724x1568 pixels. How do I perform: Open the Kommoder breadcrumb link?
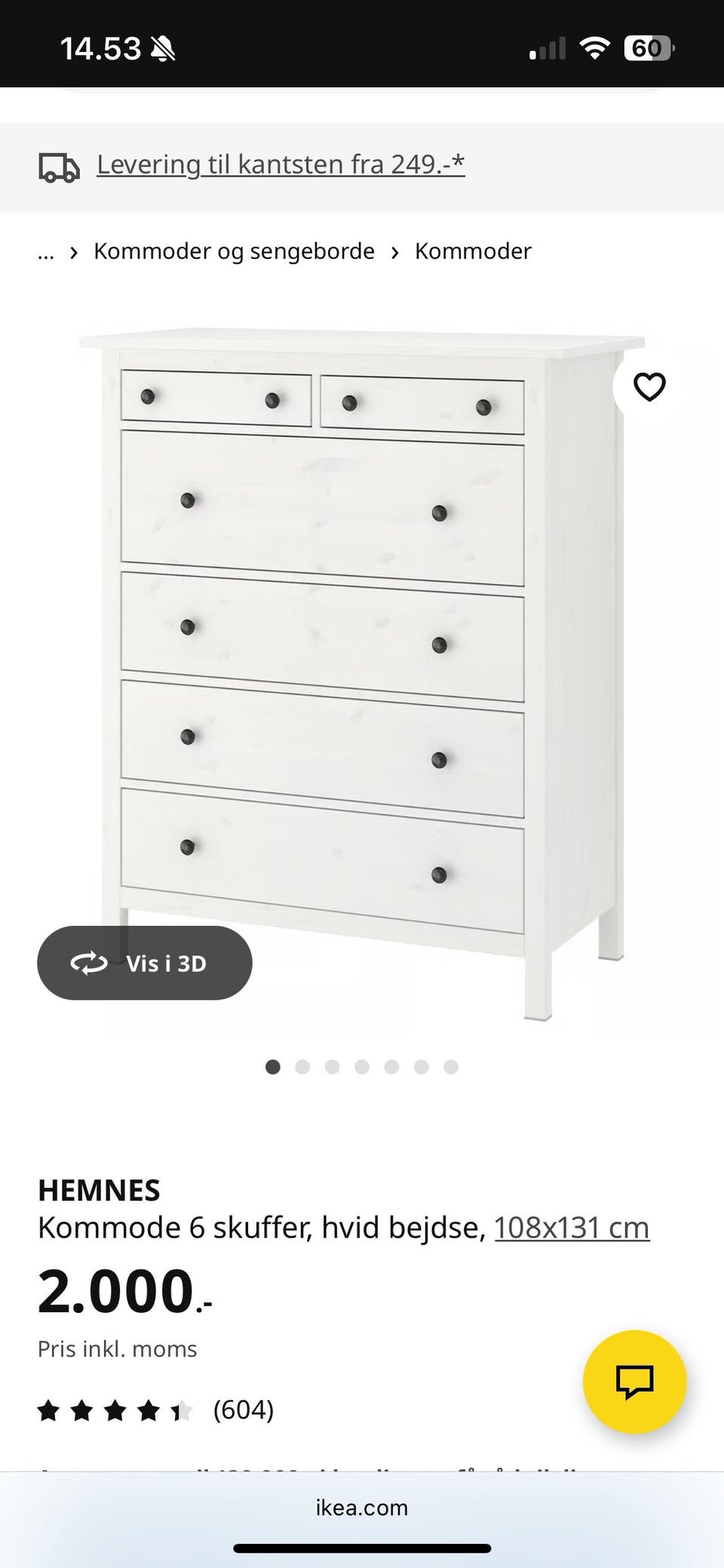[x=473, y=251]
